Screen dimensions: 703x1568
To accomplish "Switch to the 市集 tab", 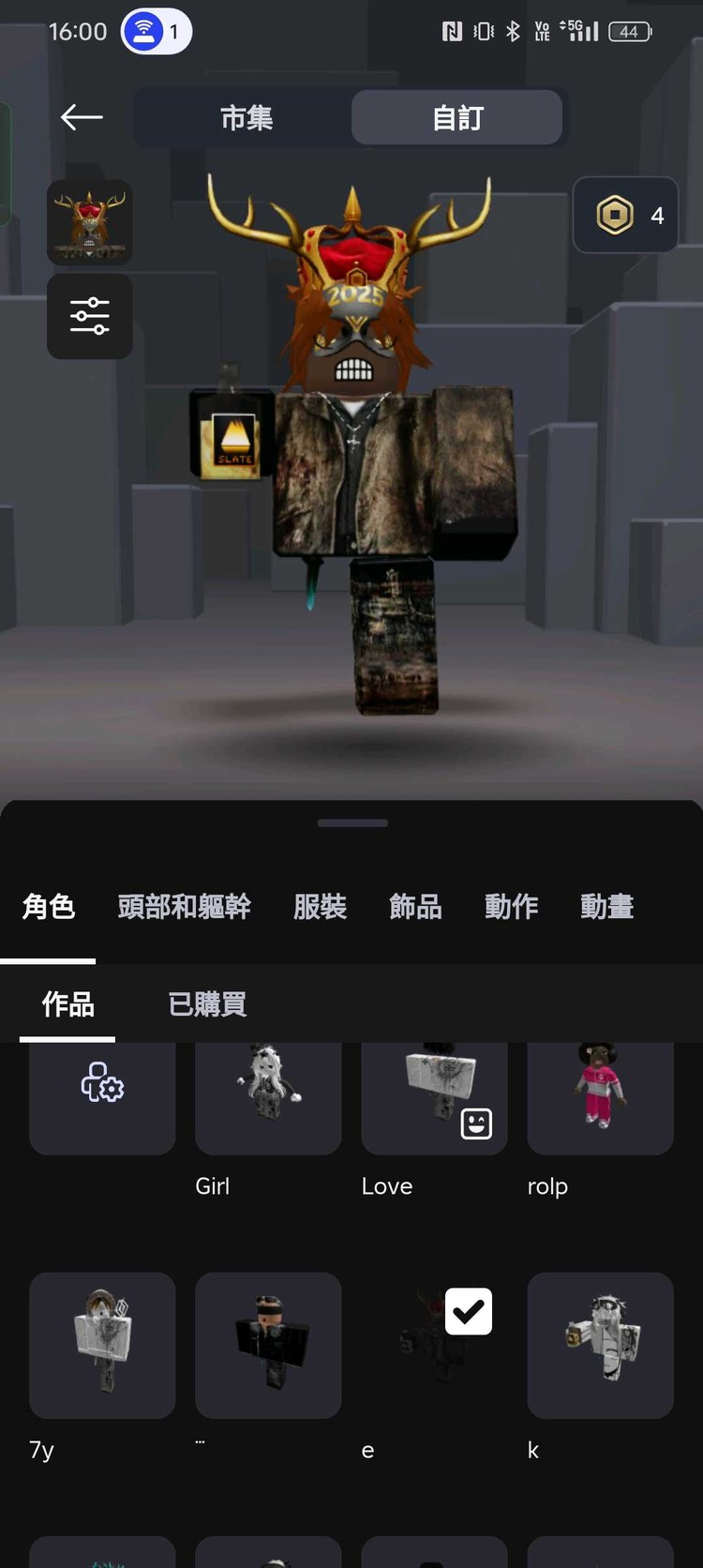I will 246,118.
